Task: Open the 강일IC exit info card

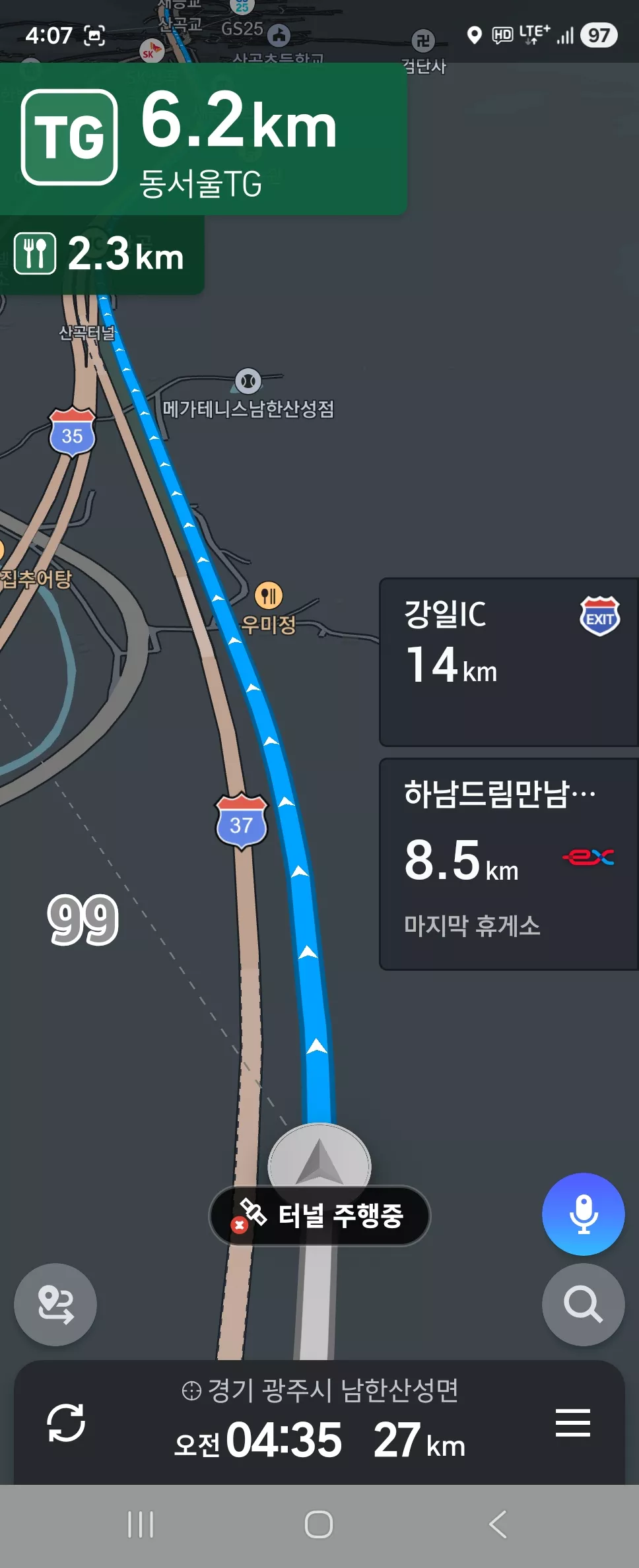Action: [x=509, y=663]
